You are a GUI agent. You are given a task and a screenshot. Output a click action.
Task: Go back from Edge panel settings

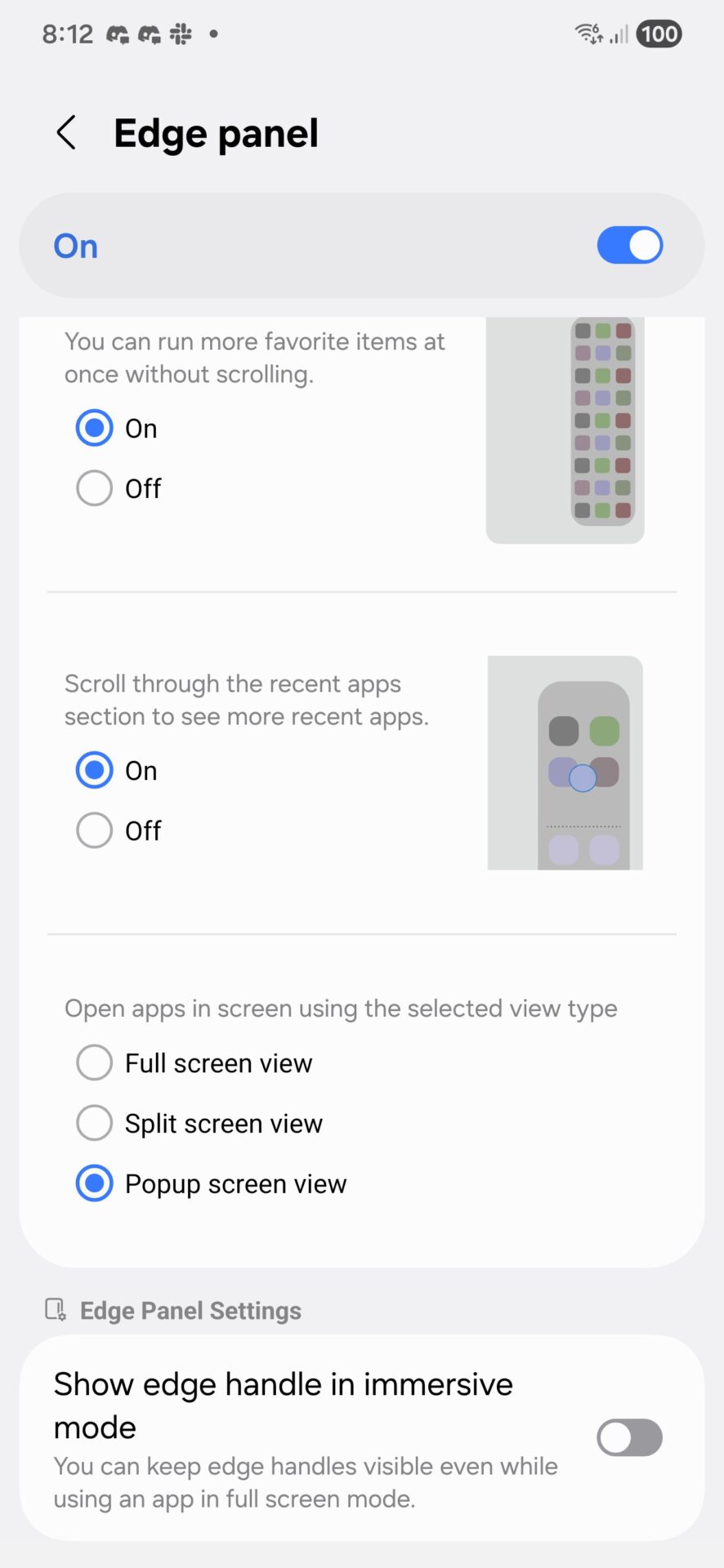pyautogui.click(x=67, y=132)
